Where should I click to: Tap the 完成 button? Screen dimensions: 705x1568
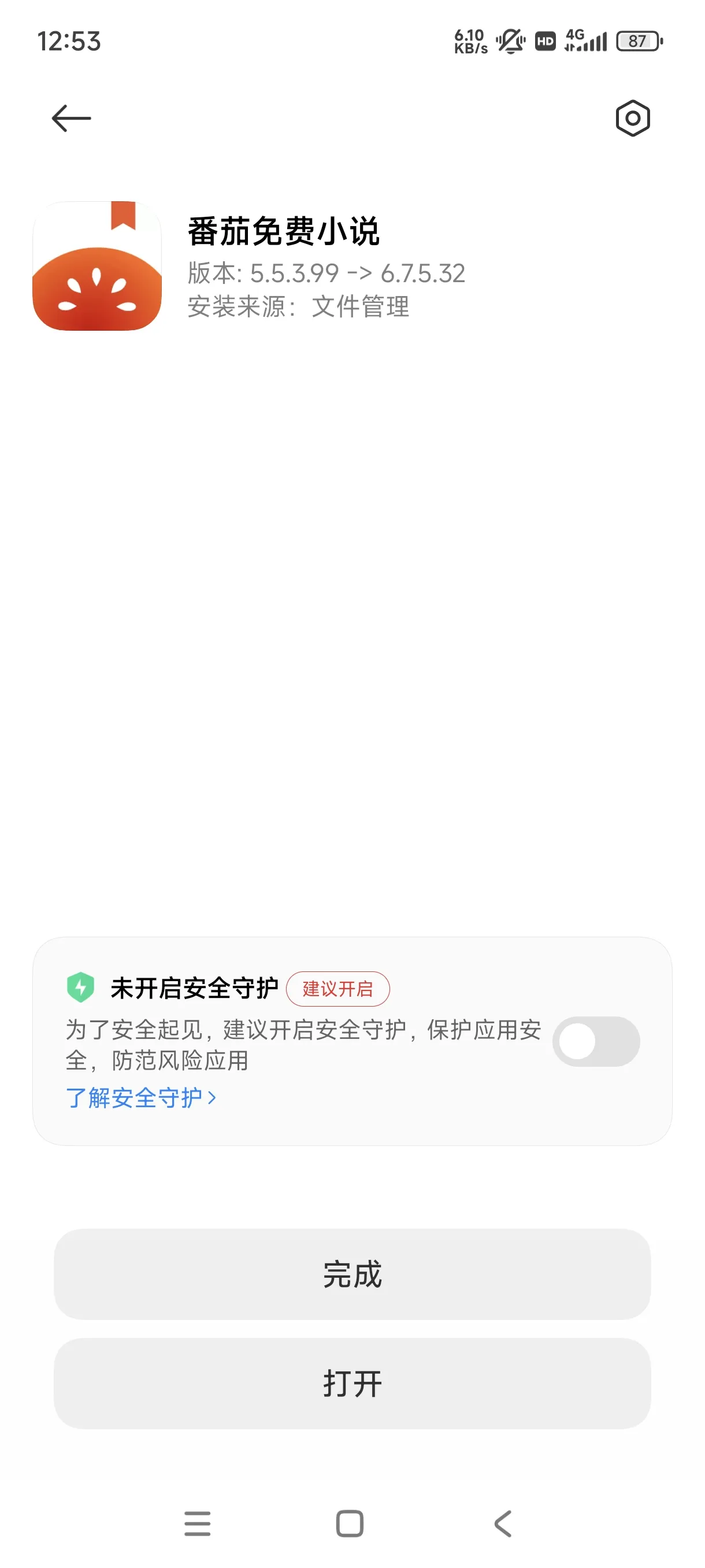point(352,1273)
